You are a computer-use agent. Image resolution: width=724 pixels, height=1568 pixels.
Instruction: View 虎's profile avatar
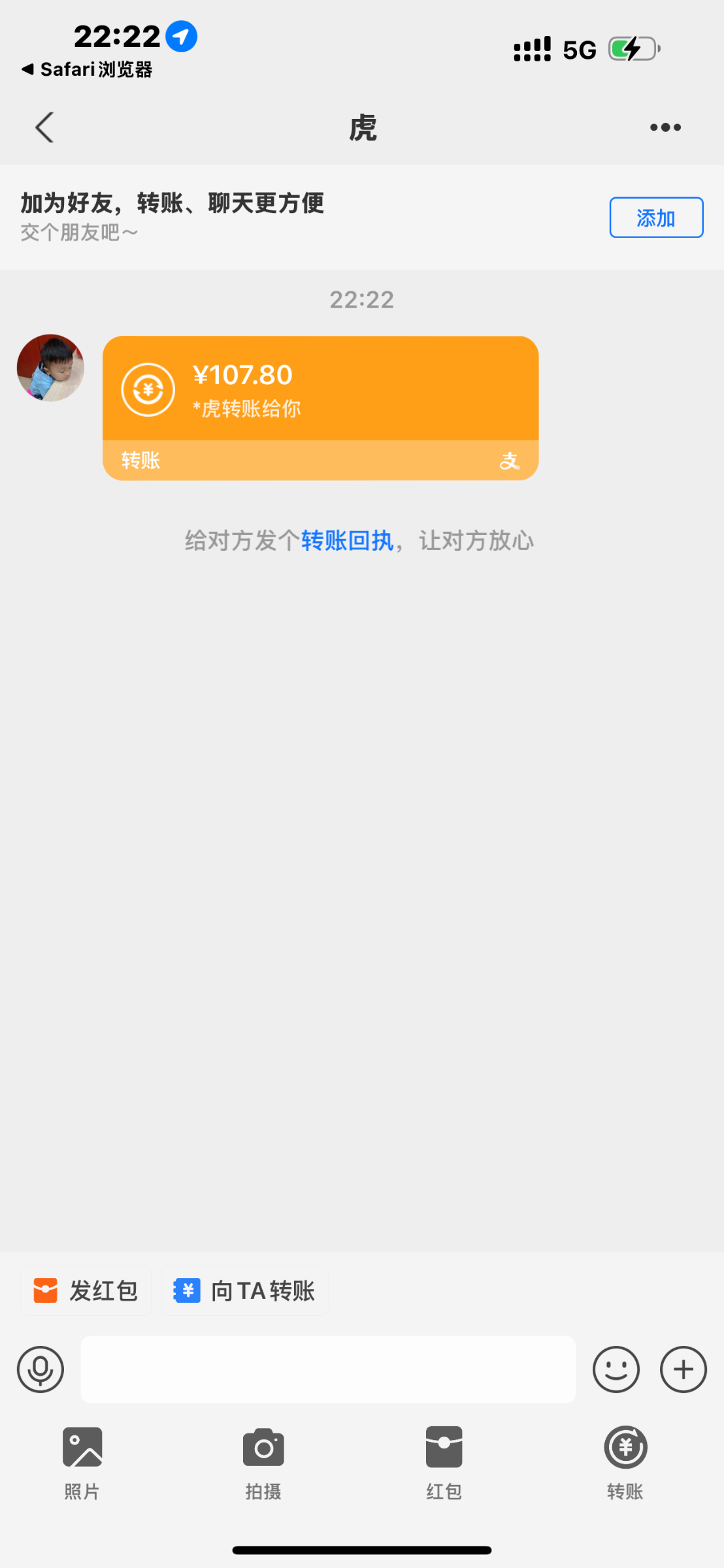(50, 368)
